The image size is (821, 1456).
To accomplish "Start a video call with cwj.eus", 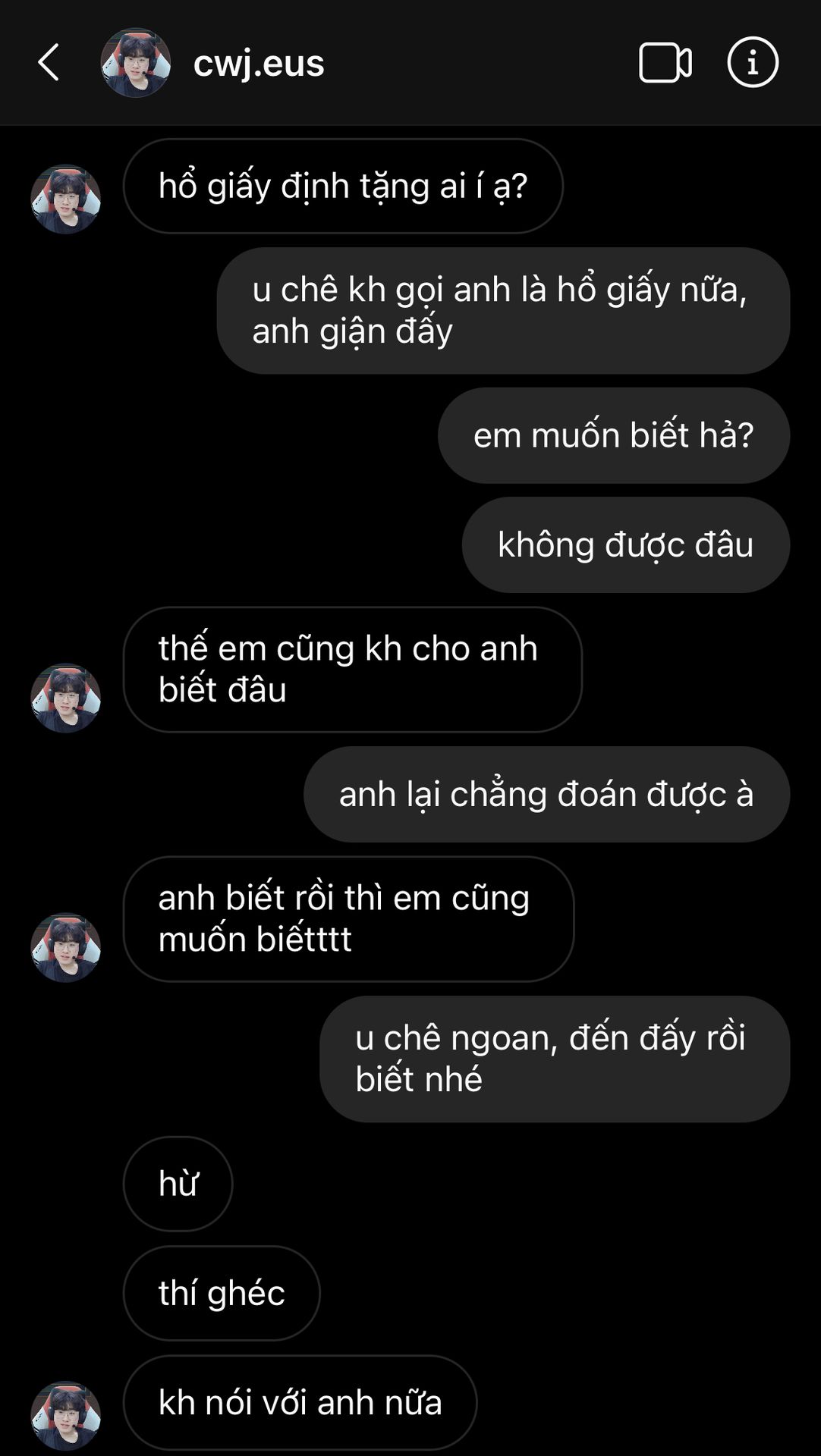I will [665, 62].
